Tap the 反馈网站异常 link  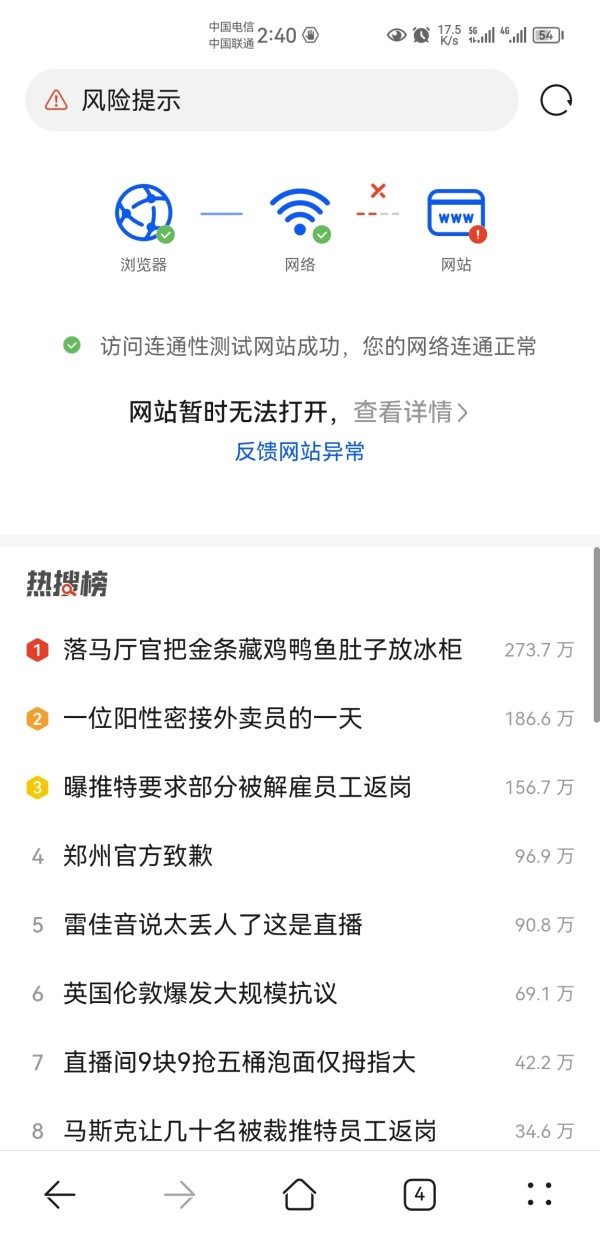pyautogui.click(x=300, y=452)
